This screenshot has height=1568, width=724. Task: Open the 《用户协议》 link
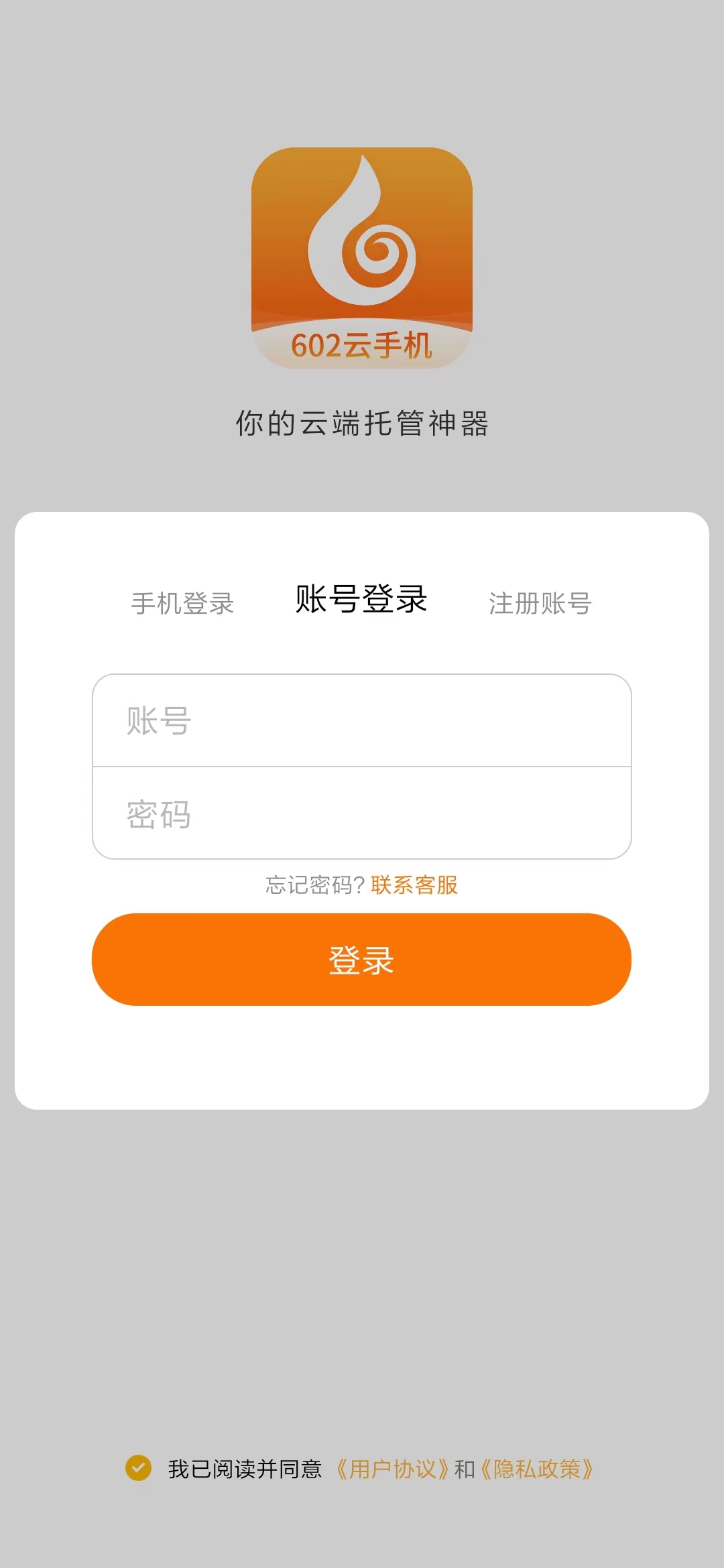(392, 1469)
